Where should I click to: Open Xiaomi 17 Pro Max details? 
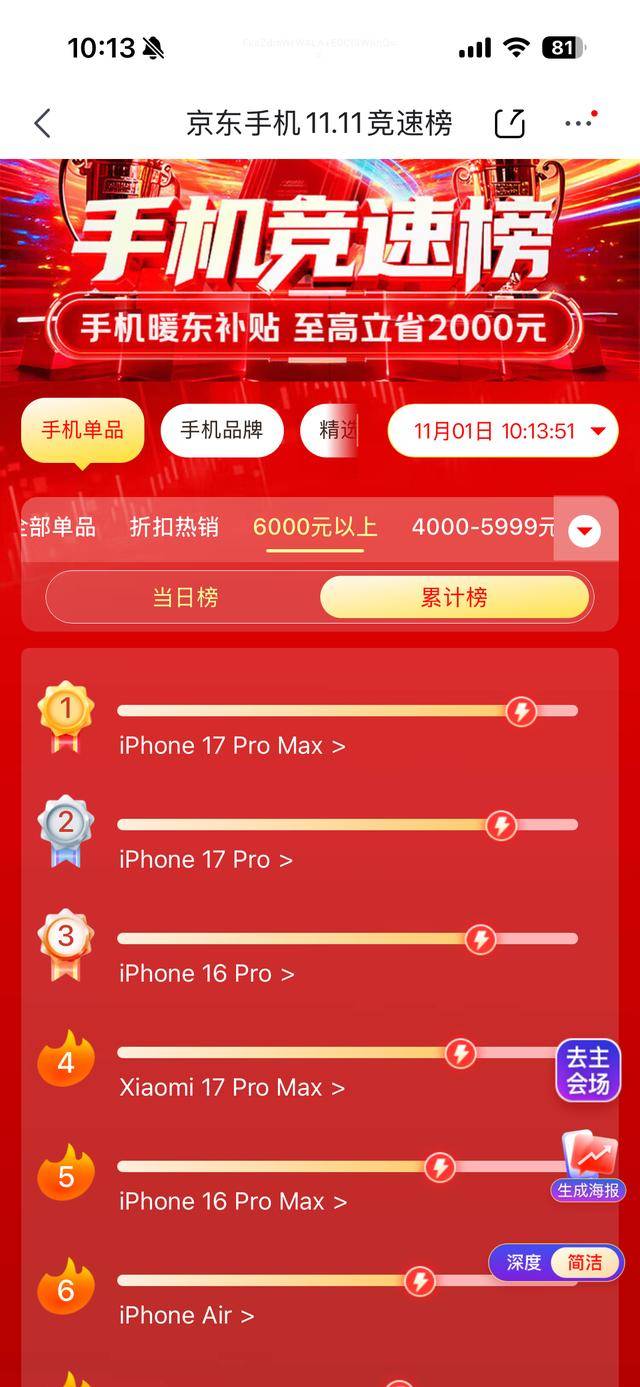232,1088
